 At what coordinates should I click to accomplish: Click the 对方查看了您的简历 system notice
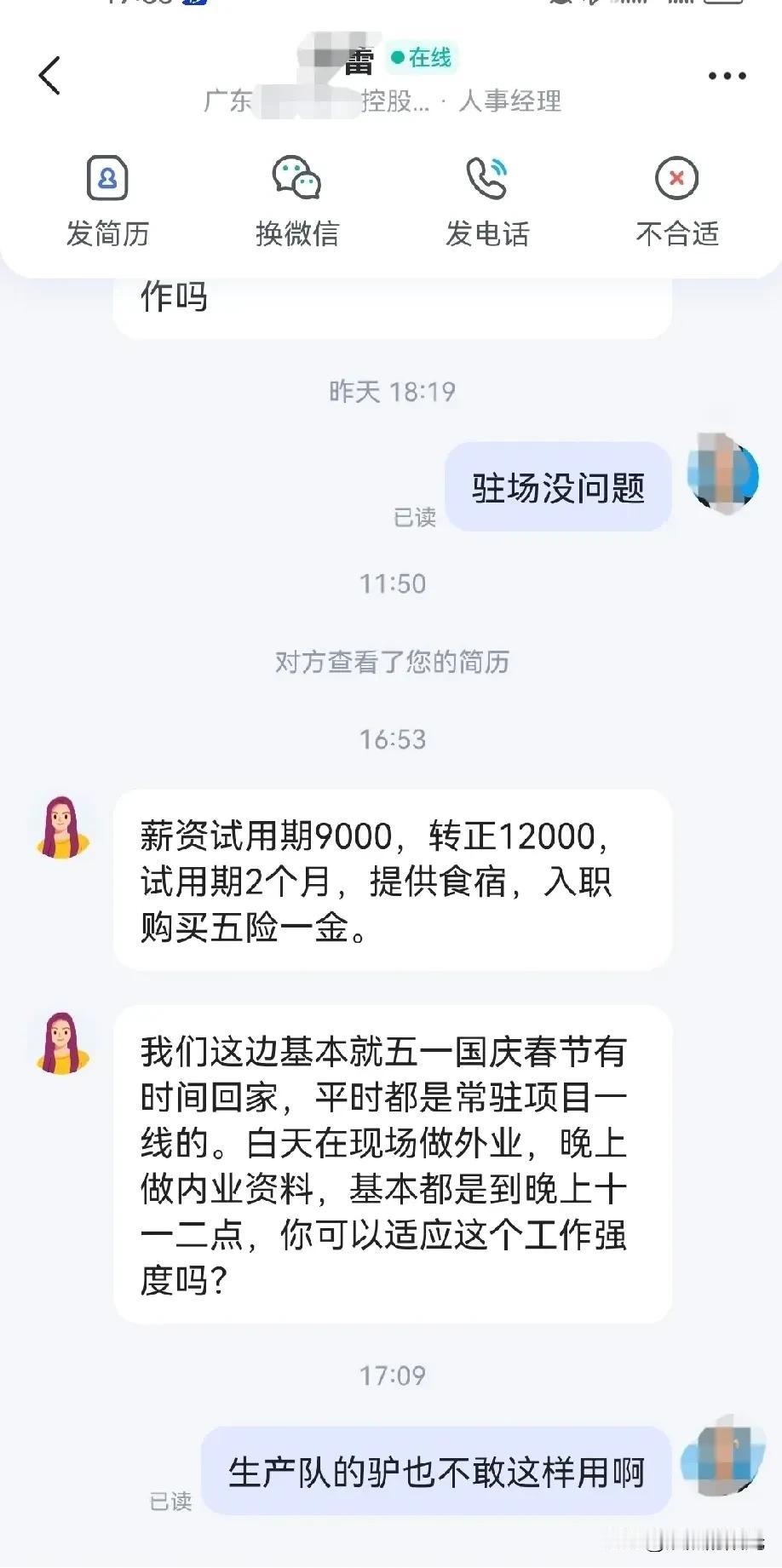pyautogui.click(x=391, y=663)
